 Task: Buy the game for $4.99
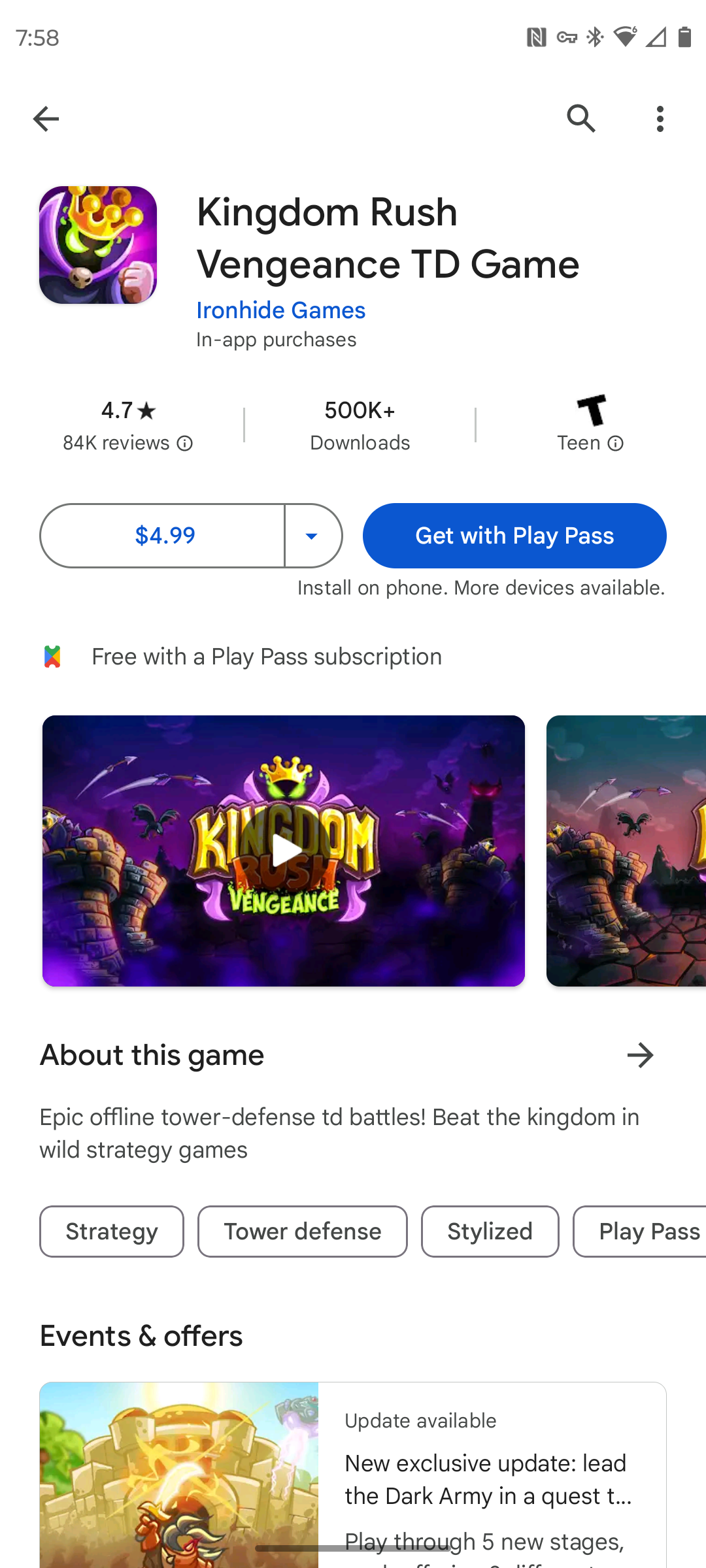click(163, 536)
